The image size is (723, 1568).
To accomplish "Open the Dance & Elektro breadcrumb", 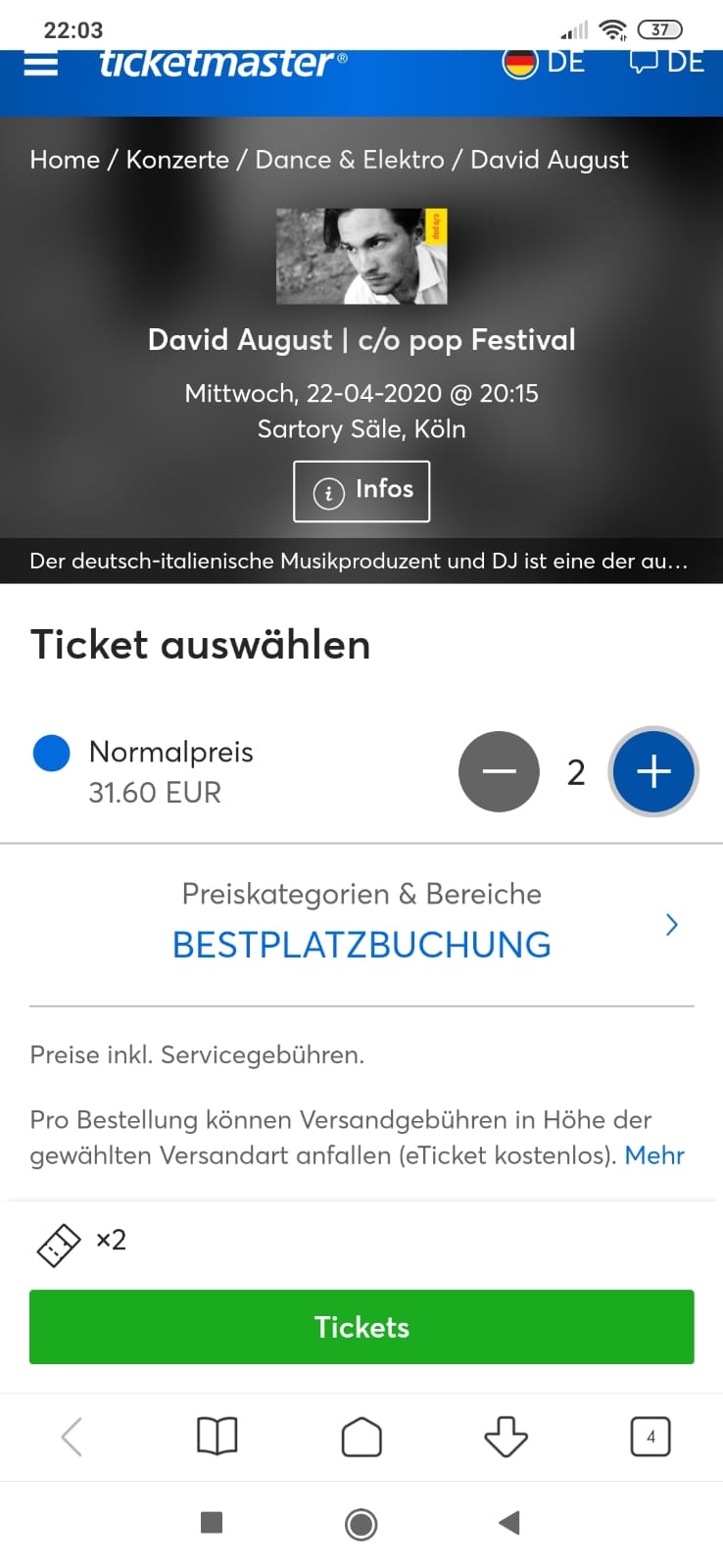I will (x=350, y=160).
